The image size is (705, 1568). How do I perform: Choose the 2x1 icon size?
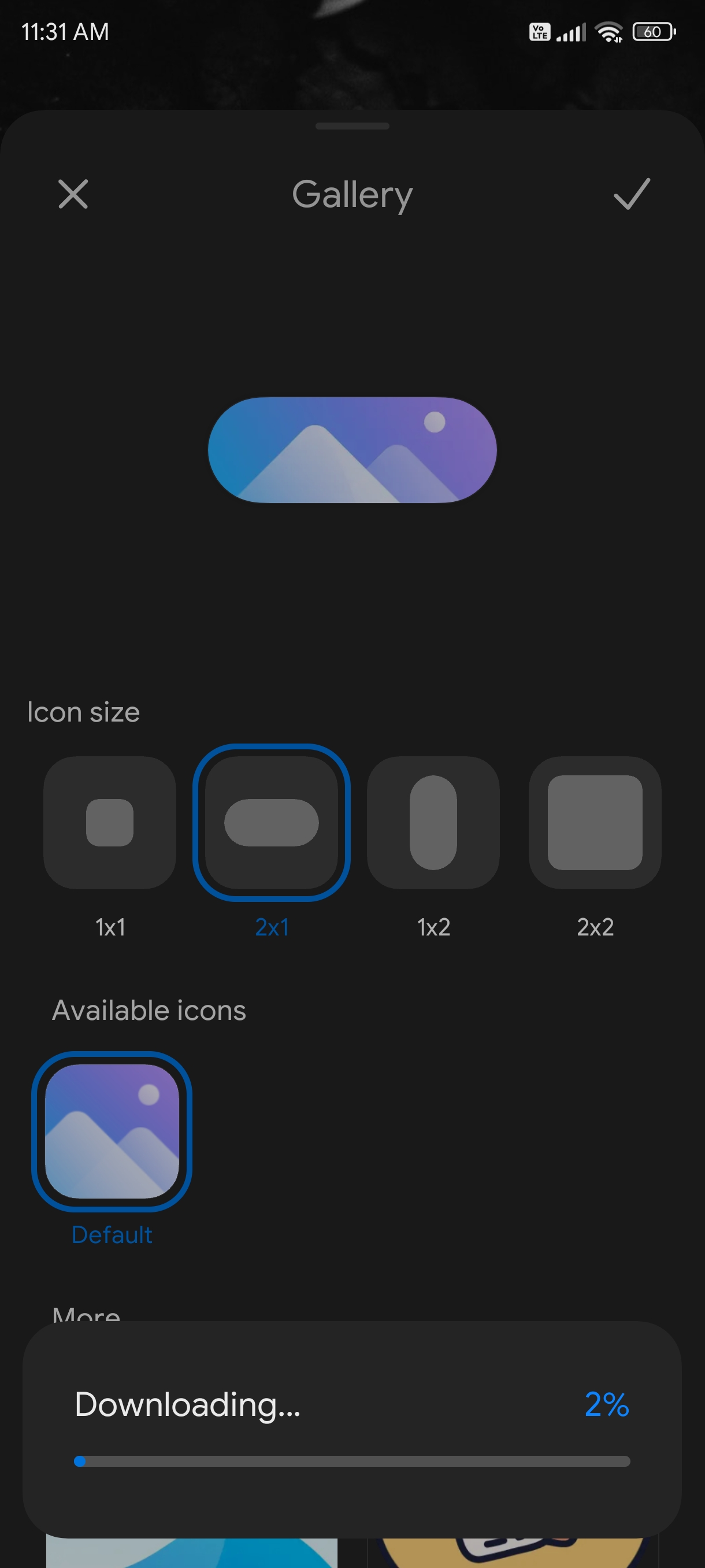tap(271, 822)
